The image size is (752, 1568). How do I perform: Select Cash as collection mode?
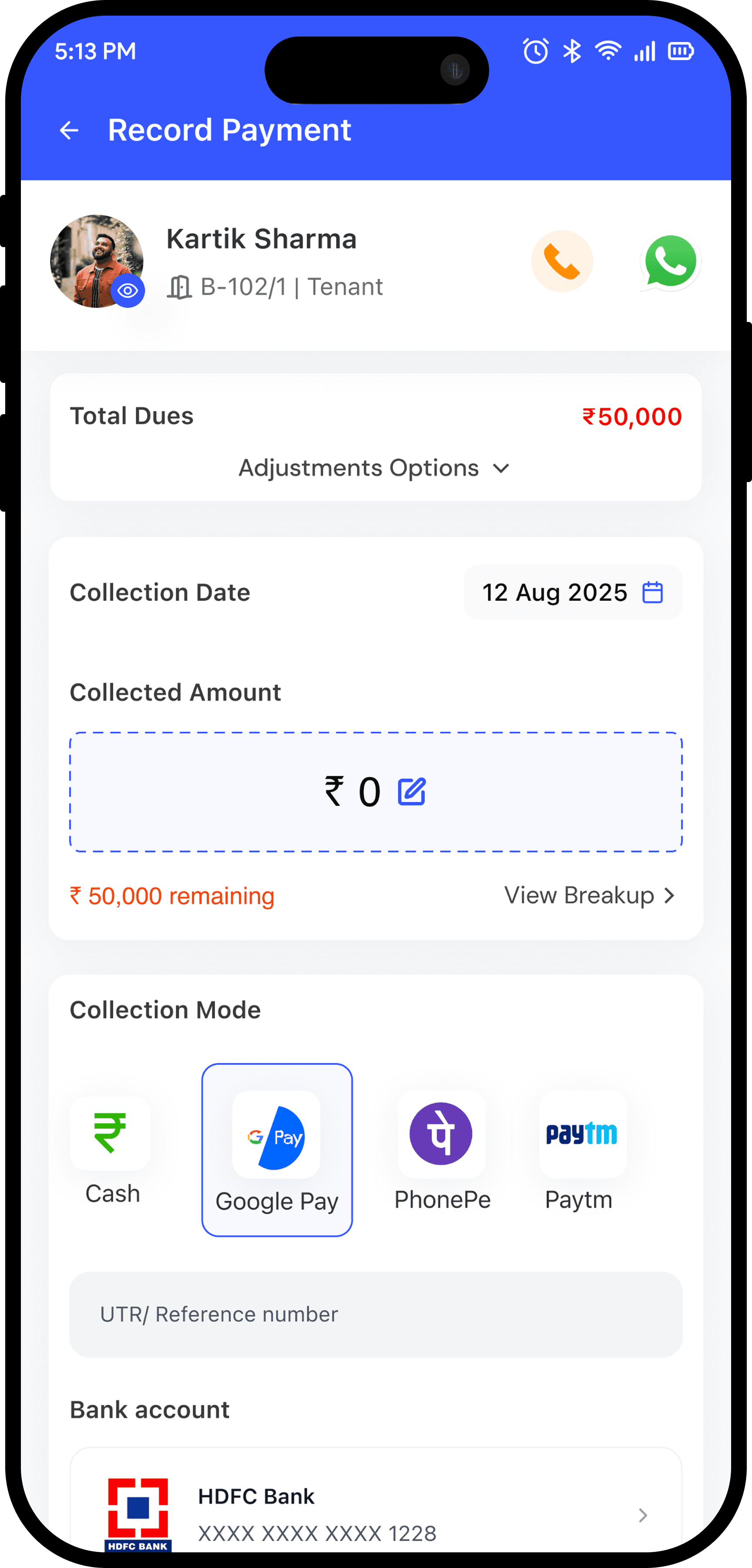click(111, 1150)
